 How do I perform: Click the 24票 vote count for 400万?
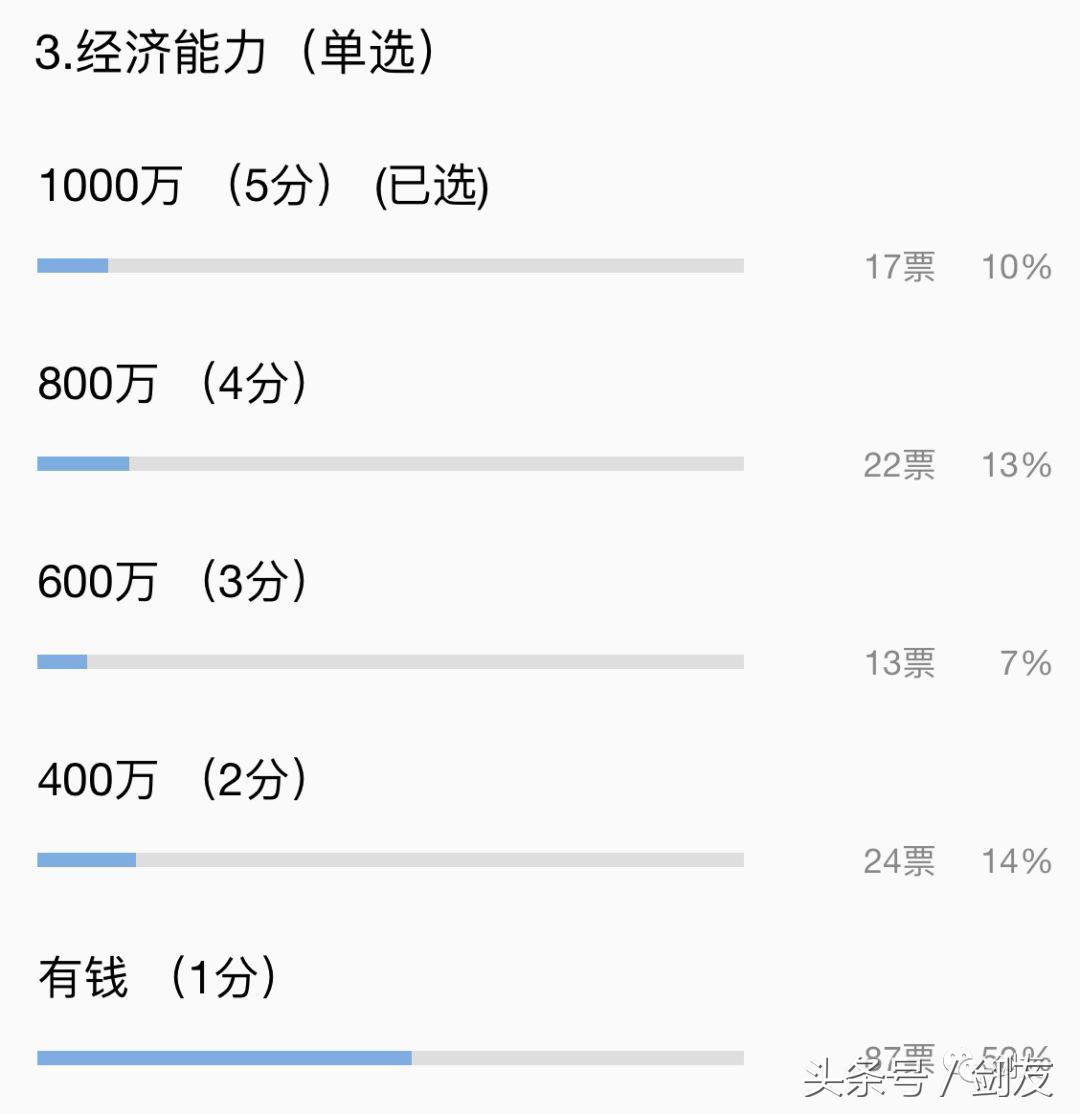(899, 860)
